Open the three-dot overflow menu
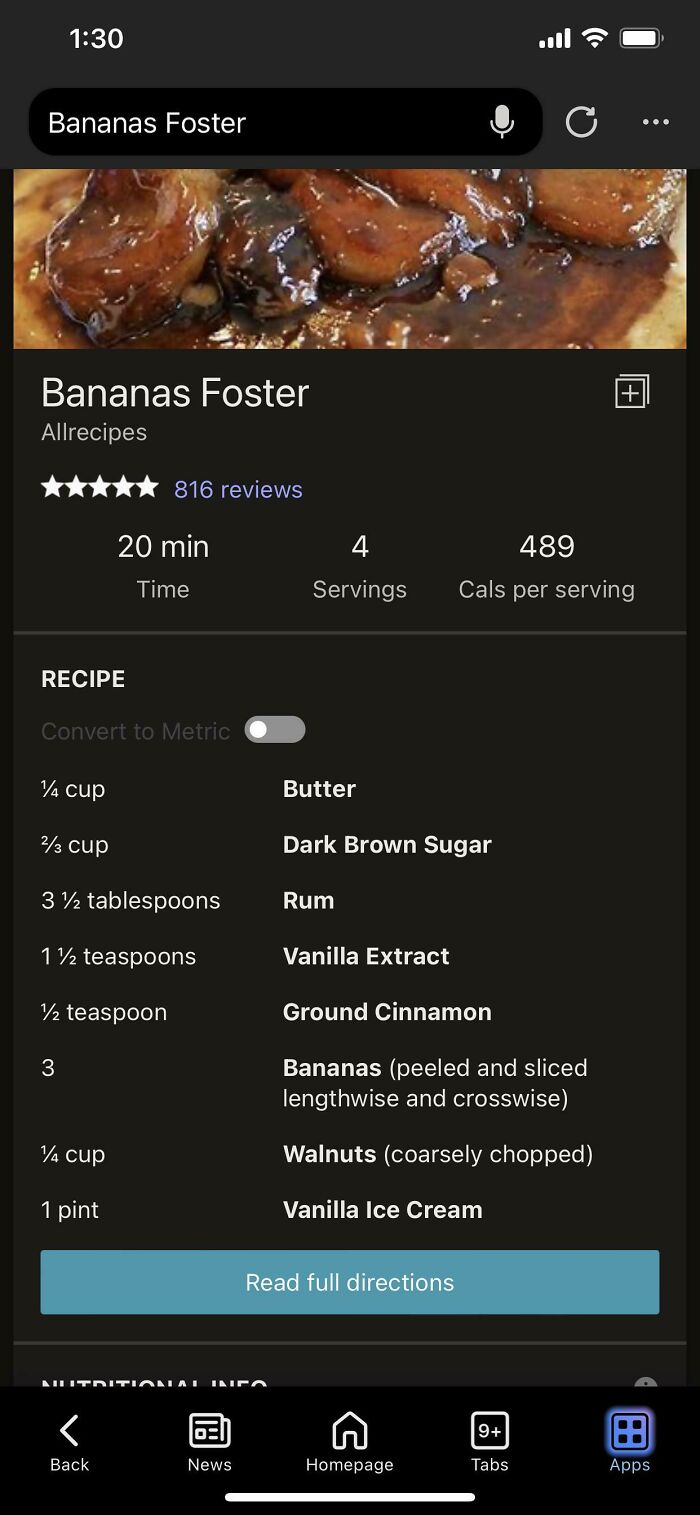The height and width of the screenshot is (1515, 700). coord(656,123)
